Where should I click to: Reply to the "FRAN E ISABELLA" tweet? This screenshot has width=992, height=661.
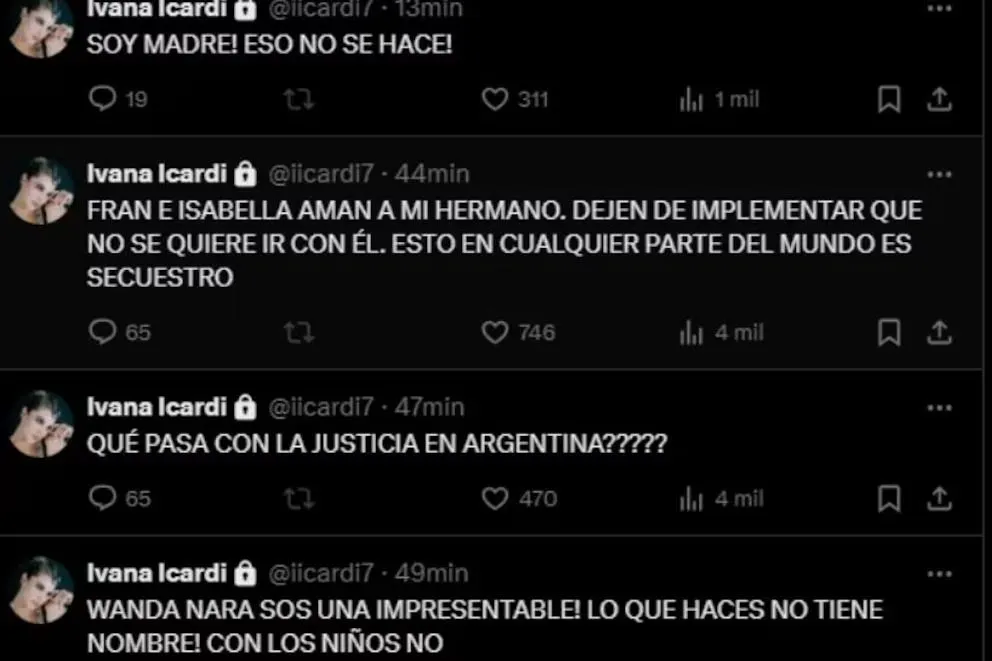point(103,332)
